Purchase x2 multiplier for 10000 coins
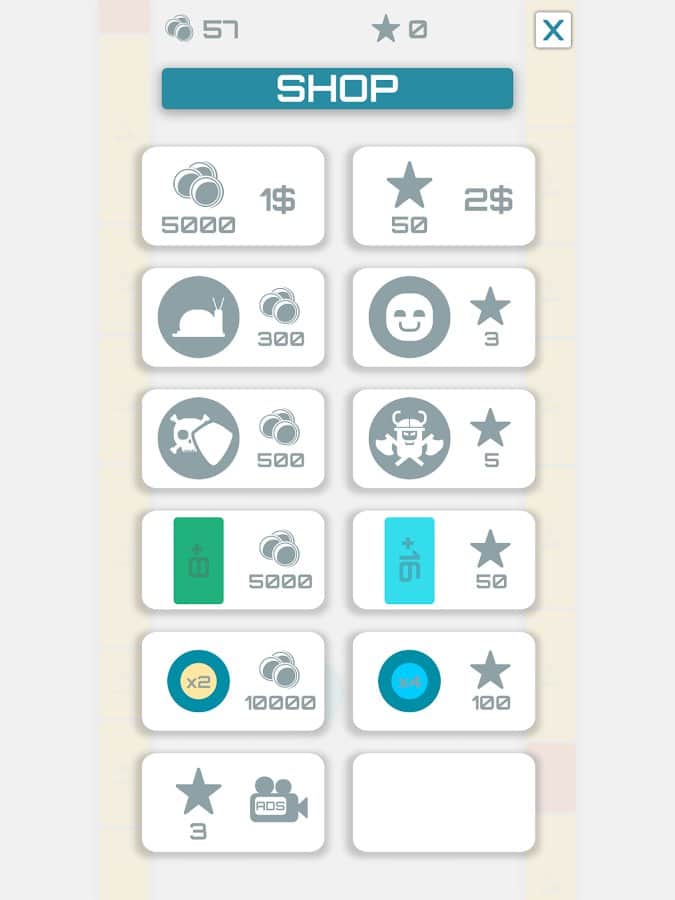The height and width of the screenshot is (900, 675). [232, 681]
